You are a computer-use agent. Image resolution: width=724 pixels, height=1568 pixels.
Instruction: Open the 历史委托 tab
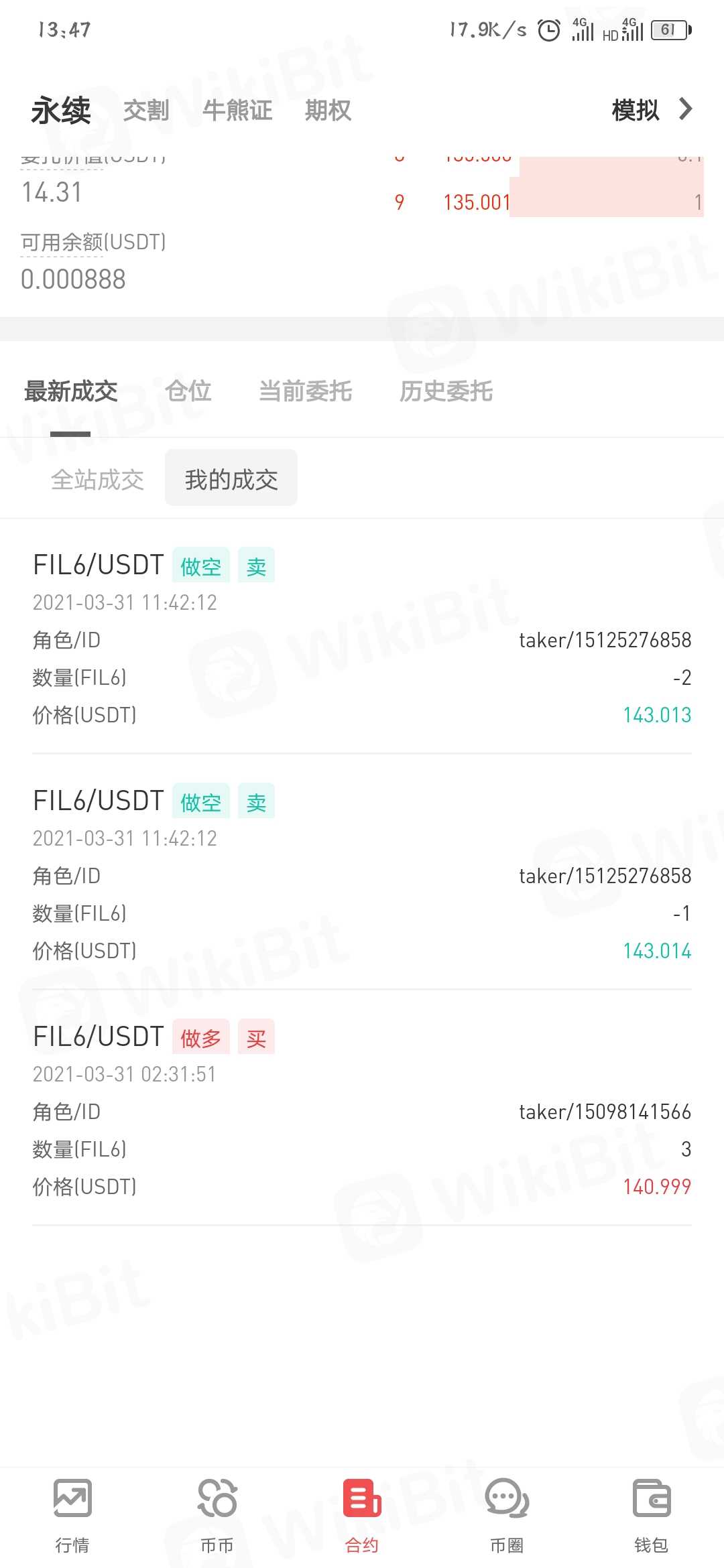point(446,391)
